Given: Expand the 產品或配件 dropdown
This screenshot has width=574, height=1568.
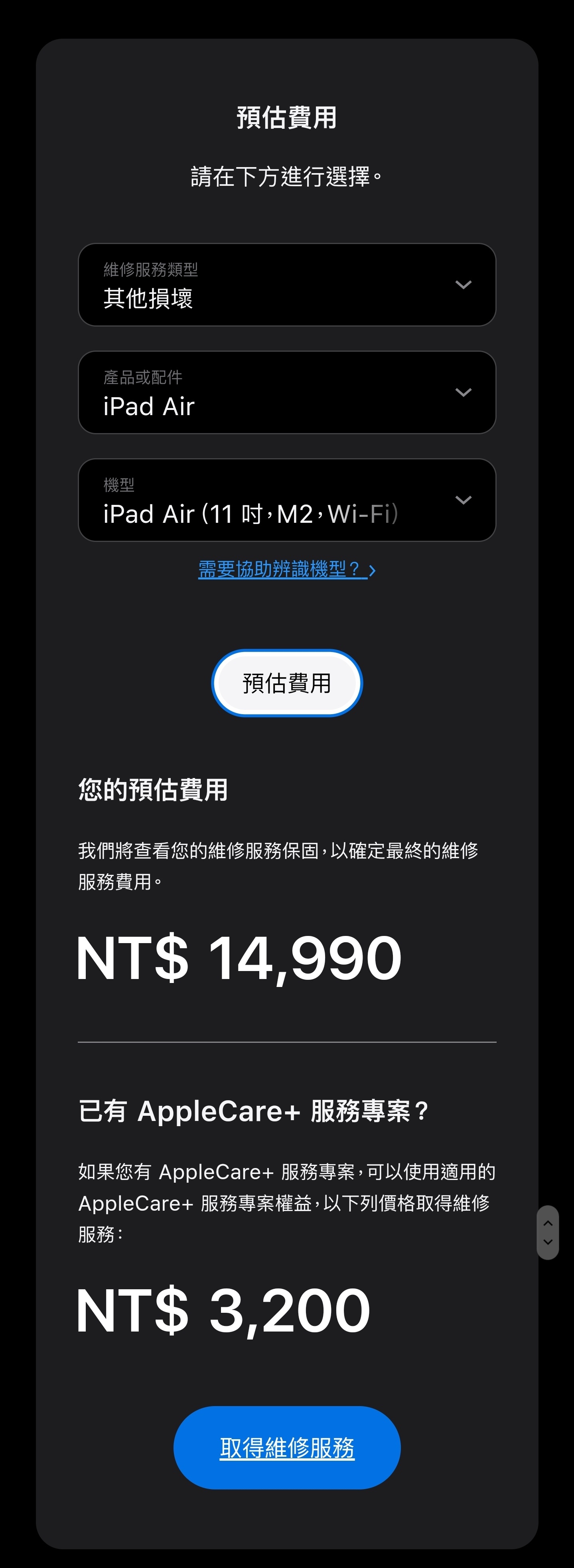Looking at the screenshot, I should 287,393.
